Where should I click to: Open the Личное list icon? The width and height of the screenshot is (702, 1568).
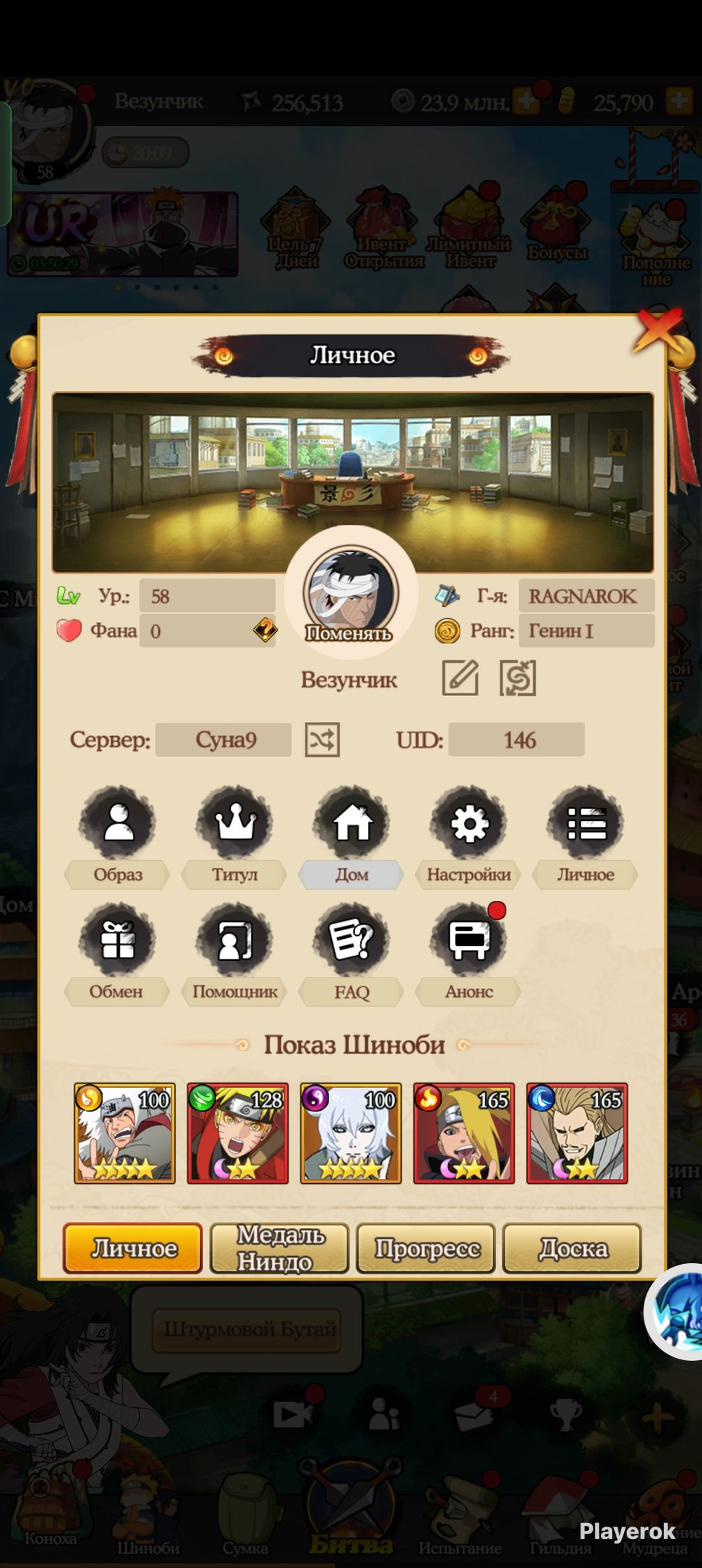tap(586, 823)
